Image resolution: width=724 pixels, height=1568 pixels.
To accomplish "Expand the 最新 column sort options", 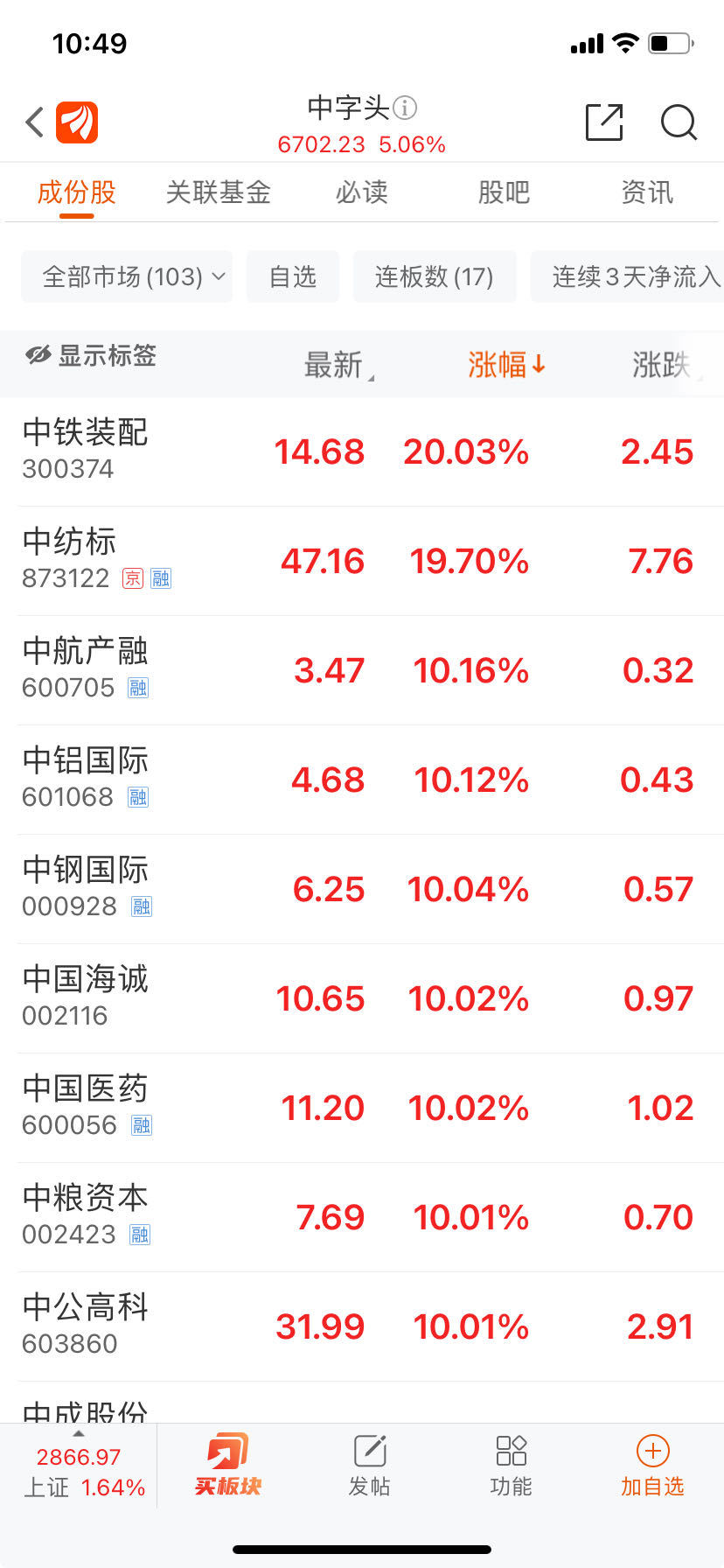I will click(x=337, y=365).
